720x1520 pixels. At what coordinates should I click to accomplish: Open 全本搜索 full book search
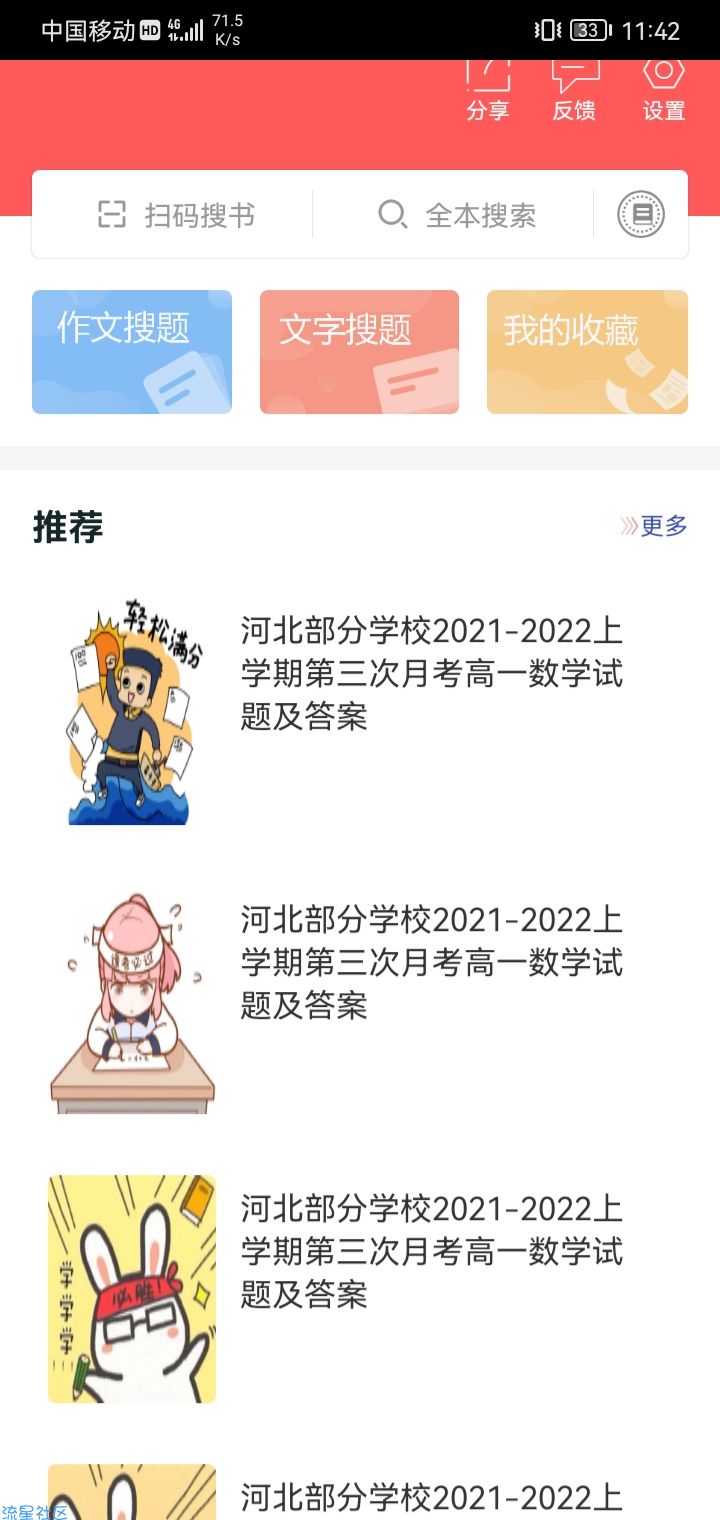click(x=457, y=215)
